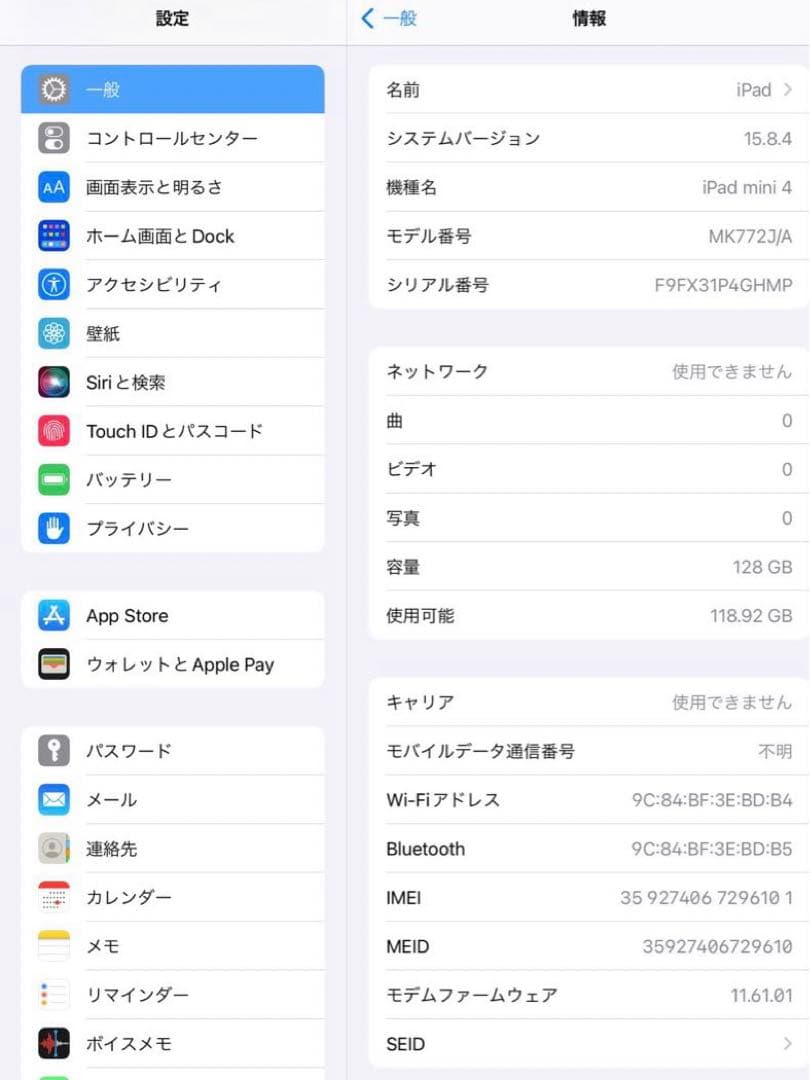
Task: Go back using the 一般 chevron
Action: click(x=388, y=18)
